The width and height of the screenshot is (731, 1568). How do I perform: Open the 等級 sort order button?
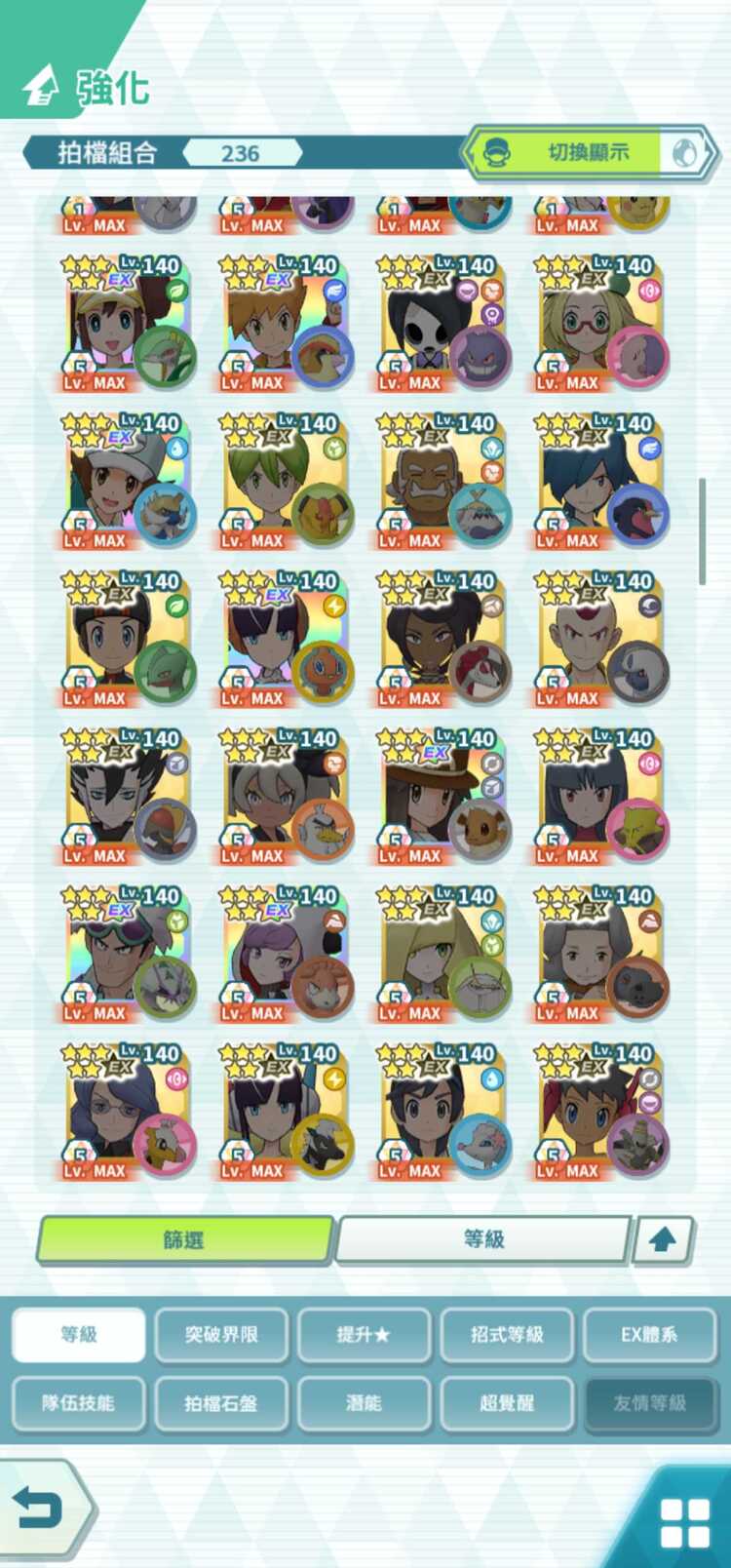click(x=483, y=1239)
